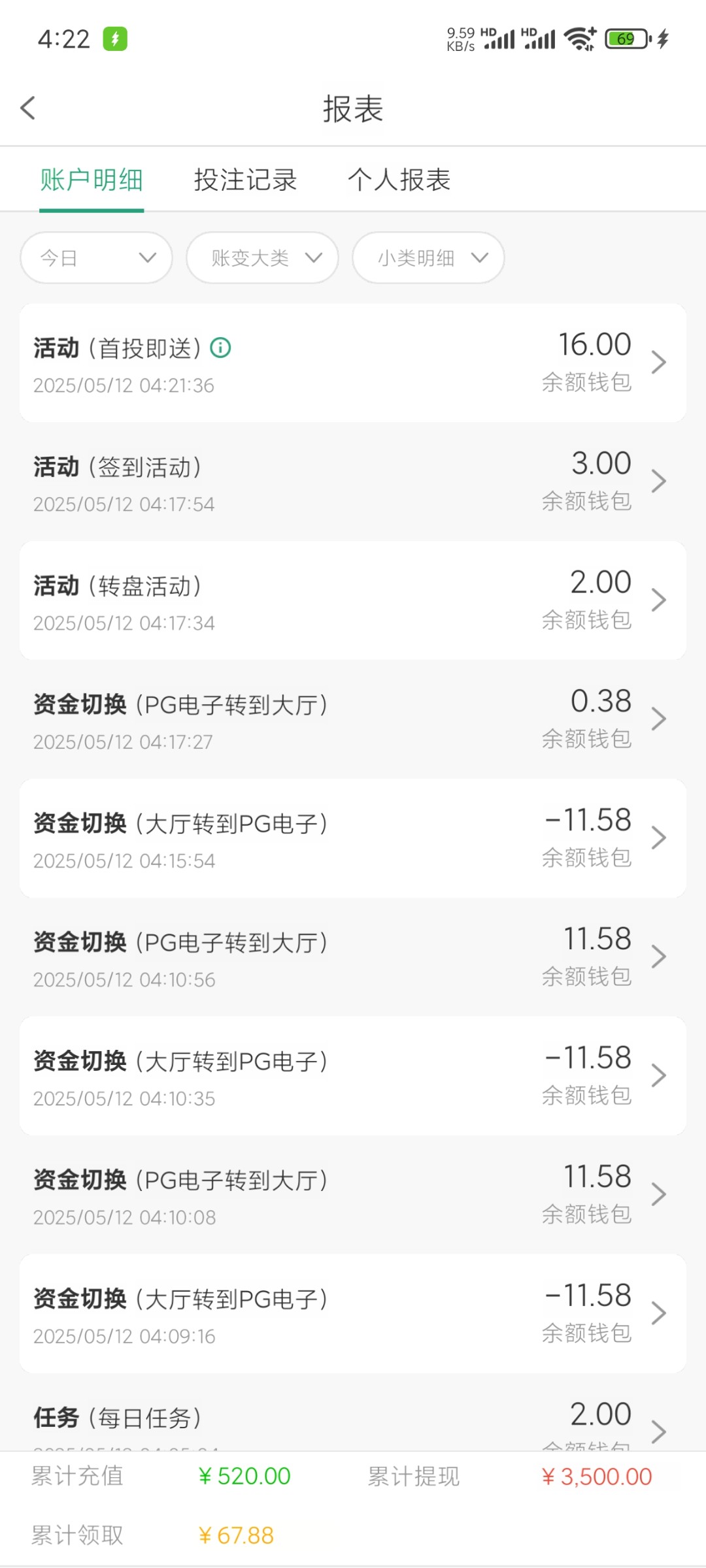Expand the 小类明细 filter dropdown
The width and height of the screenshot is (706, 1568).
pyautogui.click(x=428, y=258)
